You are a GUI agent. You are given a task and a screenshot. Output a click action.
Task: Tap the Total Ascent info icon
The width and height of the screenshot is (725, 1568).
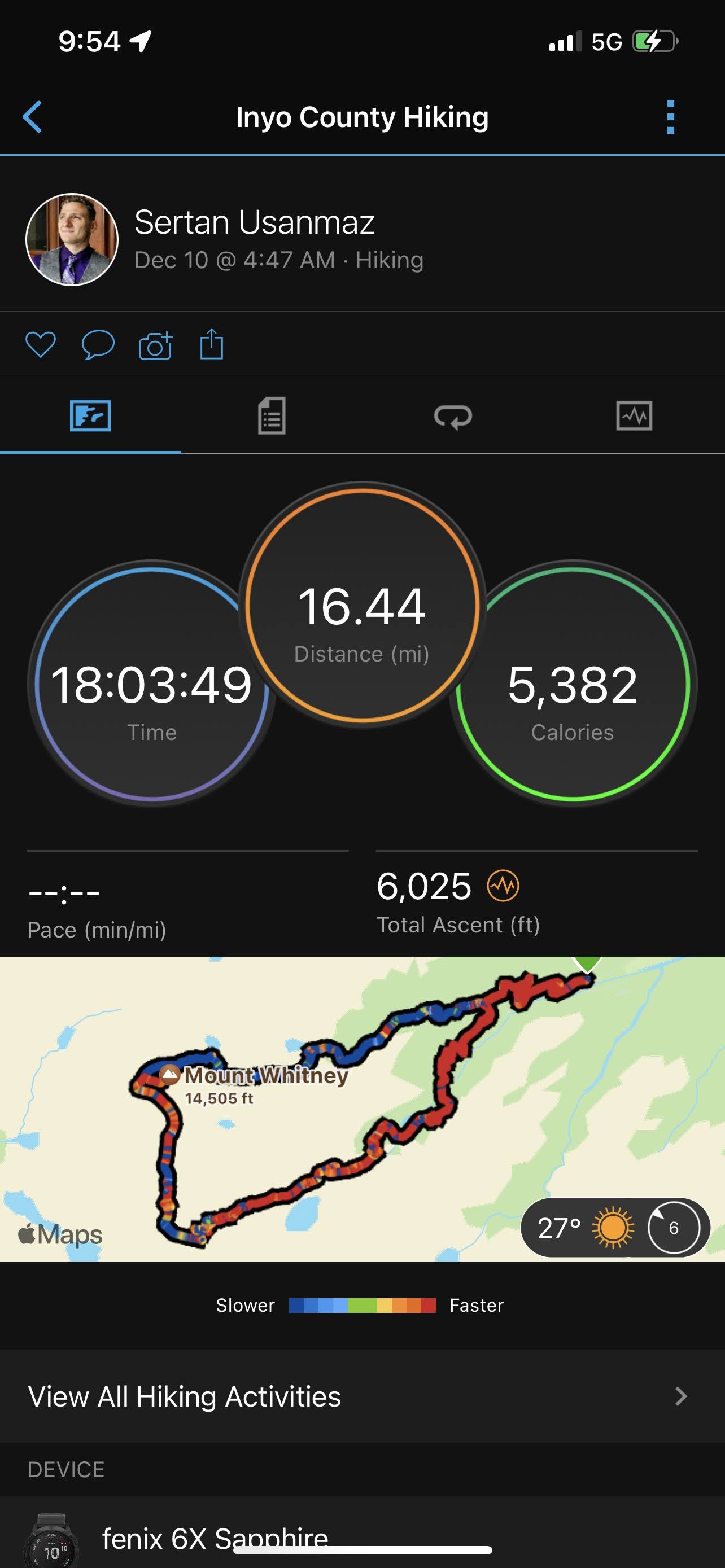(x=503, y=886)
